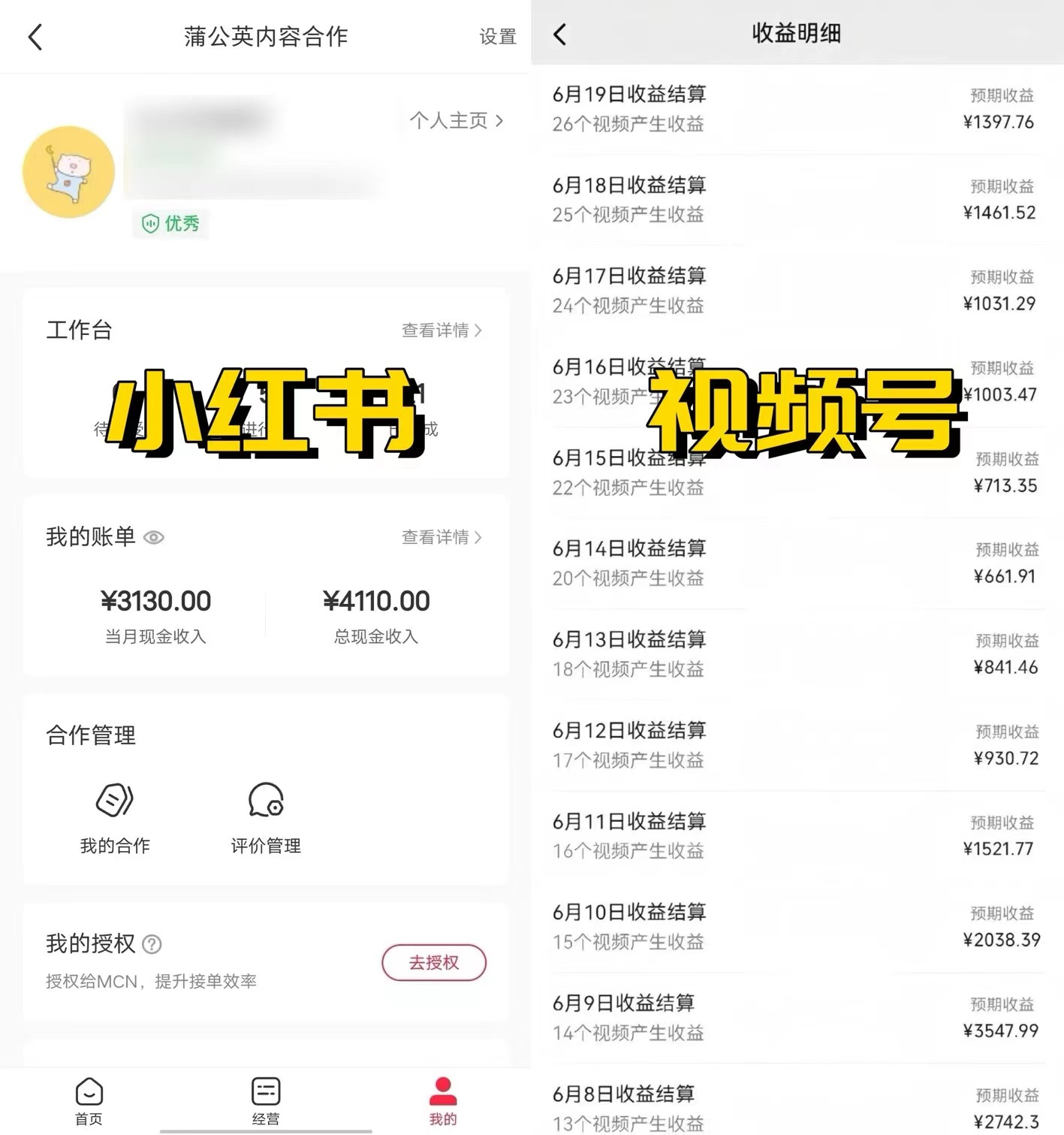Tap the yellow profile avatar picture
The height and width of the screenshot is (1135, 1064).
pos(68,171)
